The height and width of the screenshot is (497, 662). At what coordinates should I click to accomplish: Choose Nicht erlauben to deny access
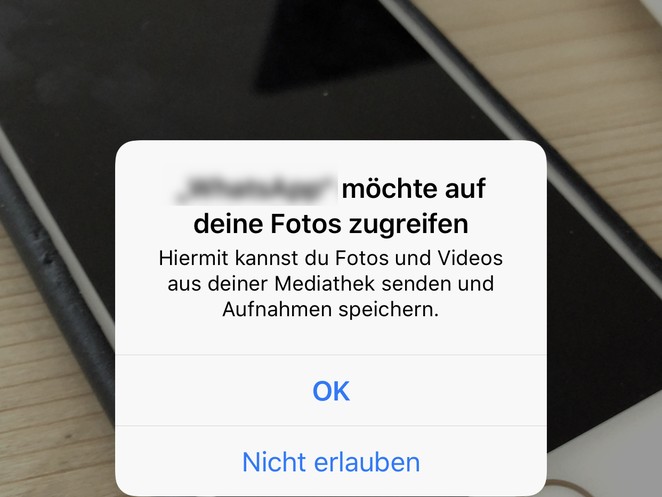click(331, 462)
